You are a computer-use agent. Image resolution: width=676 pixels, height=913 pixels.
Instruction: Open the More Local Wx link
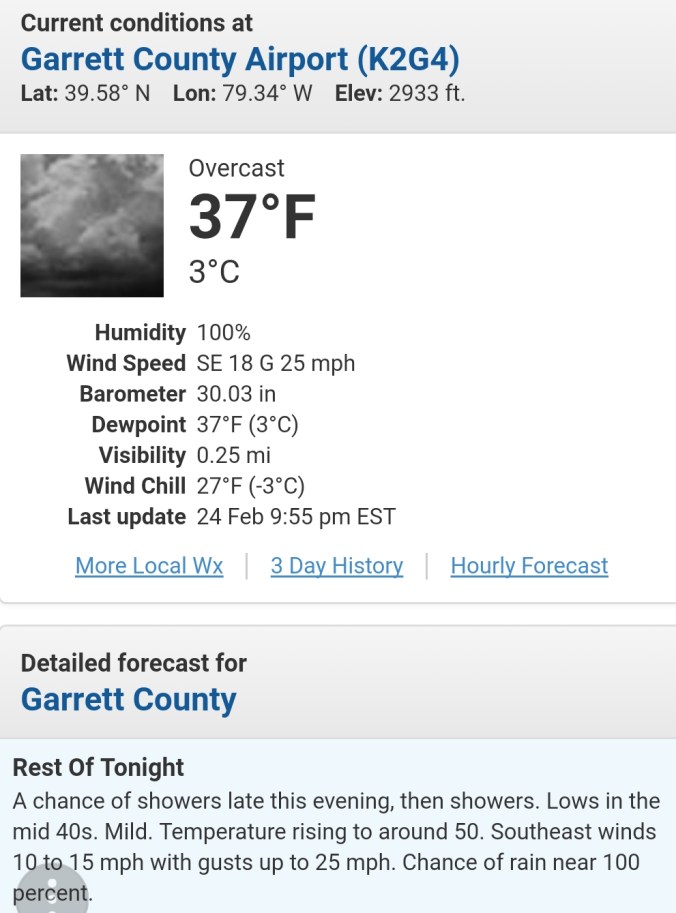(149, 566)
